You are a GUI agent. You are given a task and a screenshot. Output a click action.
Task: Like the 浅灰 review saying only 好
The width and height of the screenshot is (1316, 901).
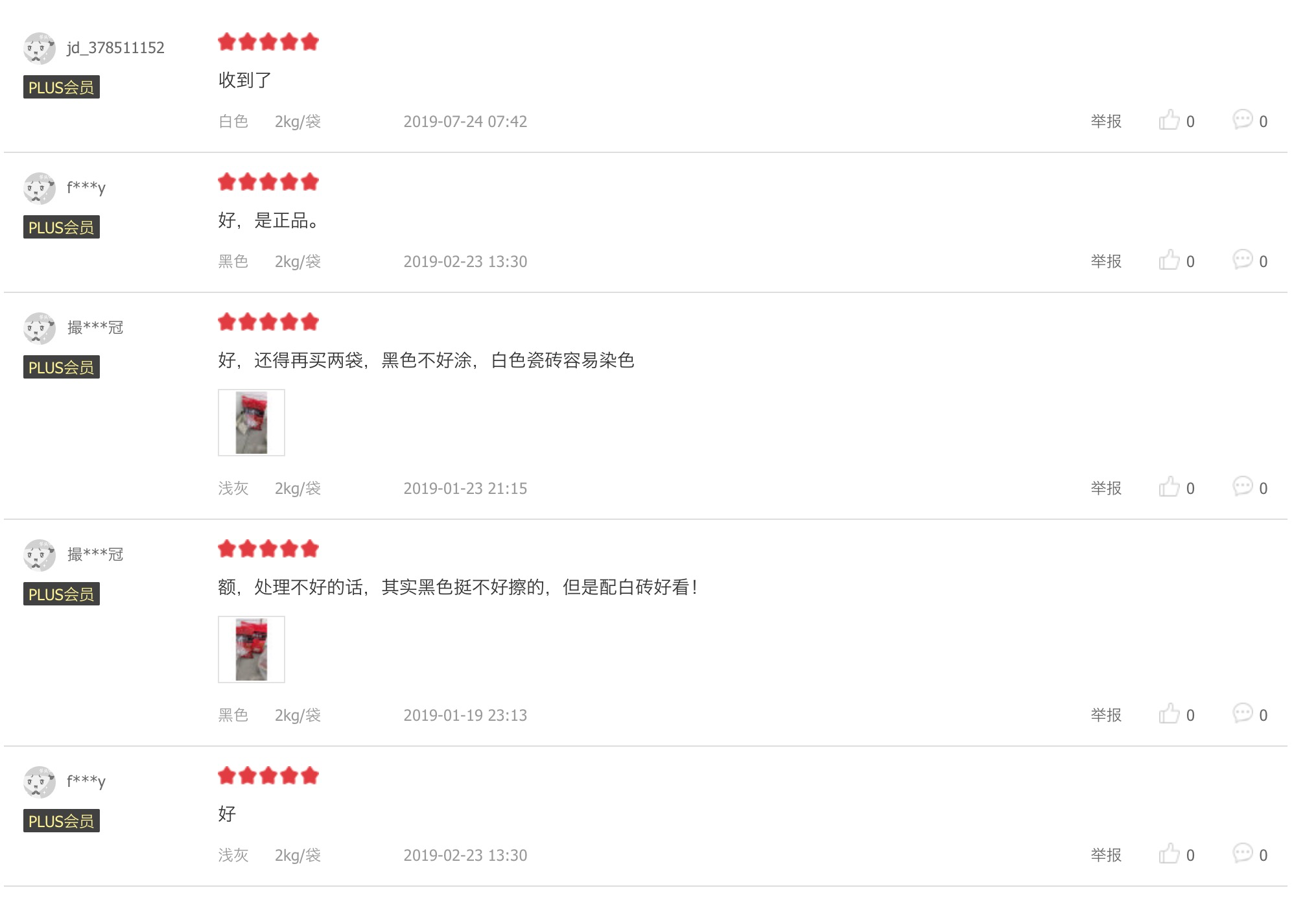coord(1169,854)
